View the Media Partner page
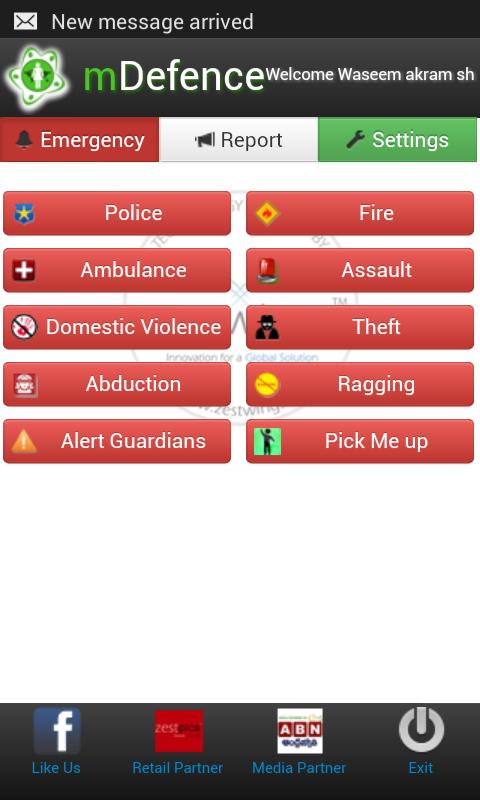Image resolution: width=480 pixels, height=800 pixels. [299, 741]
